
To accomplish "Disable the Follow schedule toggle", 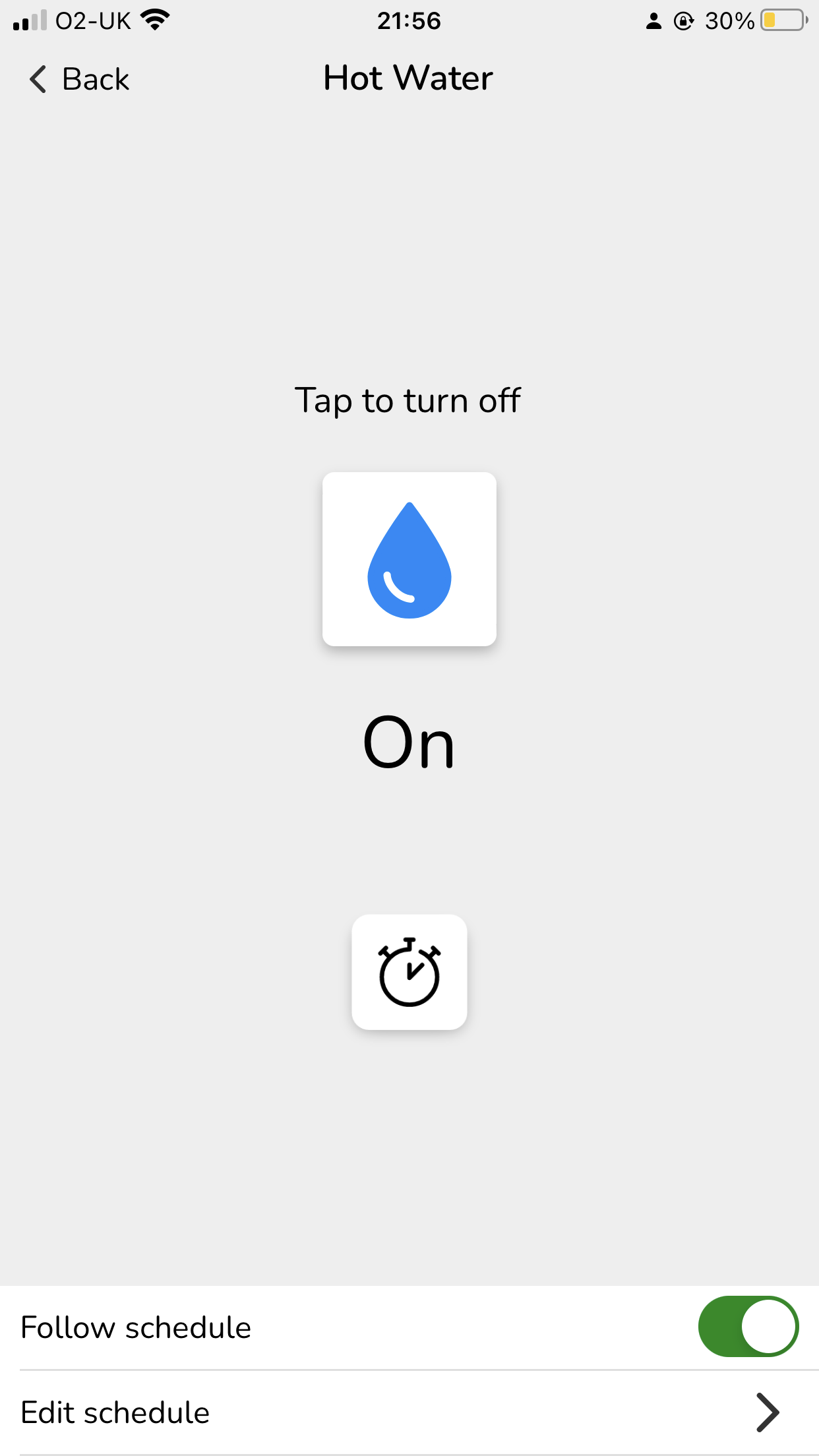I will coord(748,1326).
